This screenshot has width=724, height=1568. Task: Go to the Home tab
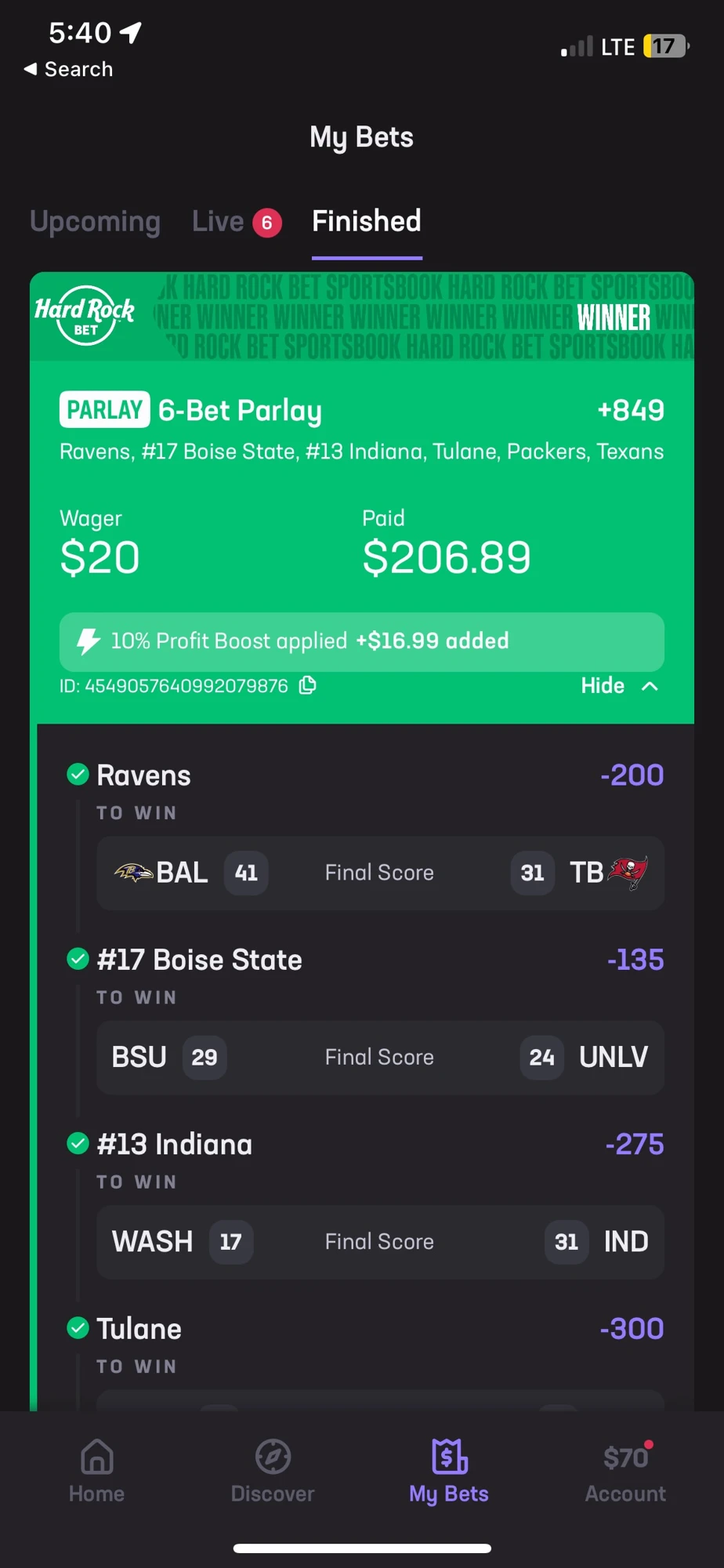click(96, 1472)
